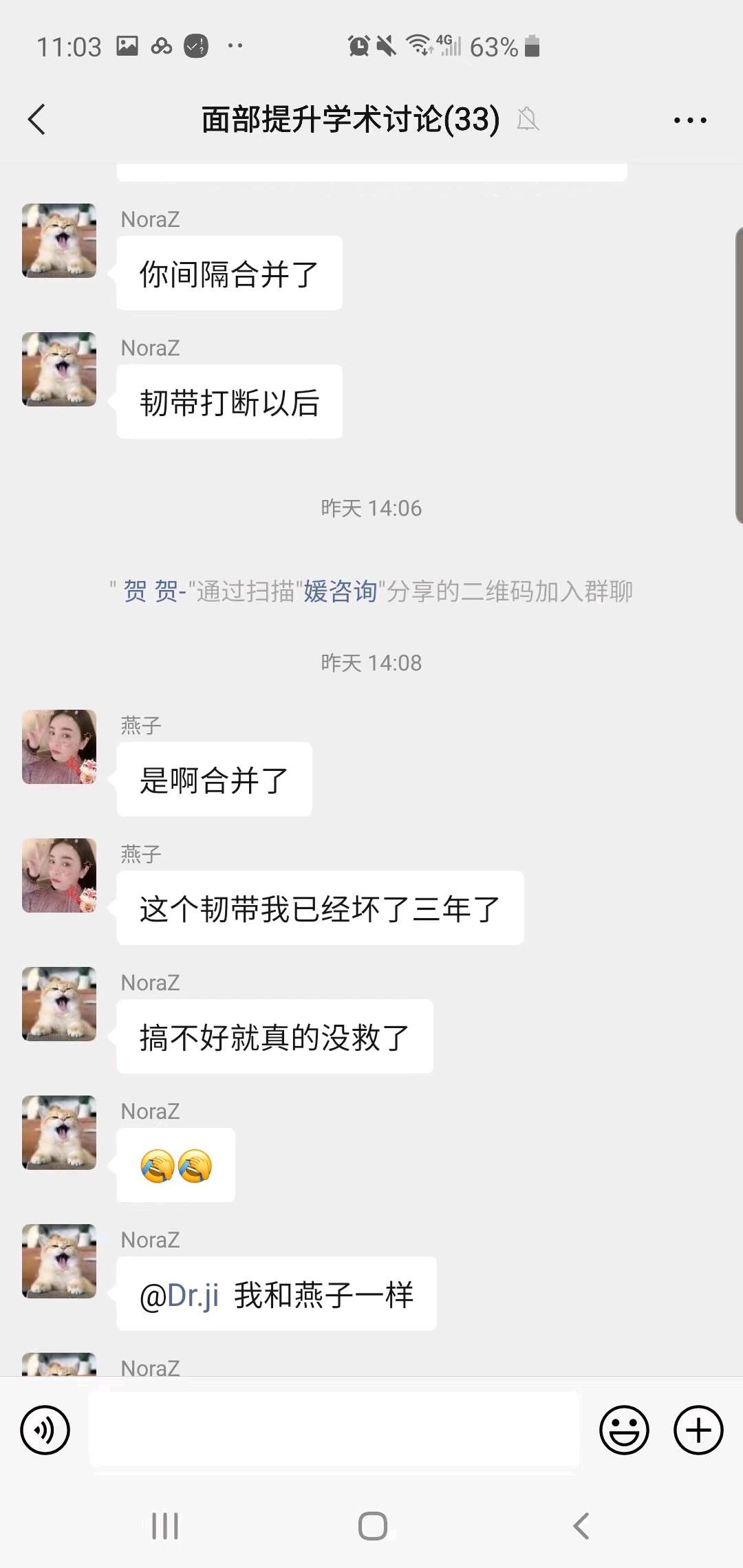Go back to the chat list
The height and width of the screenshot is (1568, 743).
coord(37,120)
